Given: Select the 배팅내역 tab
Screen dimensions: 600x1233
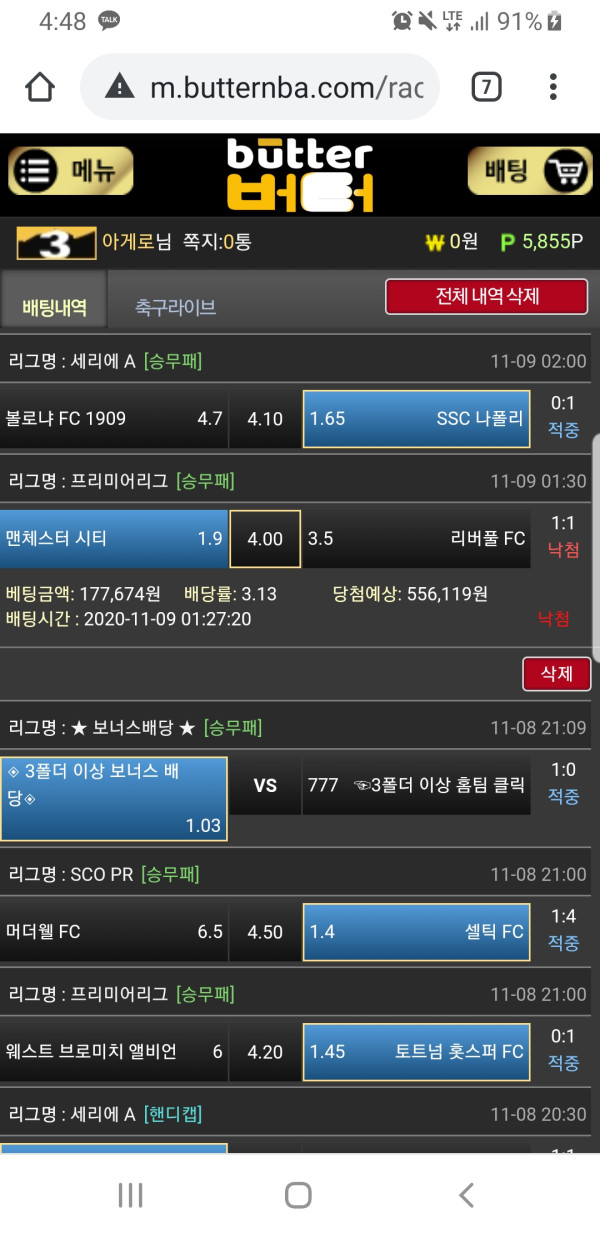Looking at the screenshot, I should pyautogui.click(x=55, y=307).
